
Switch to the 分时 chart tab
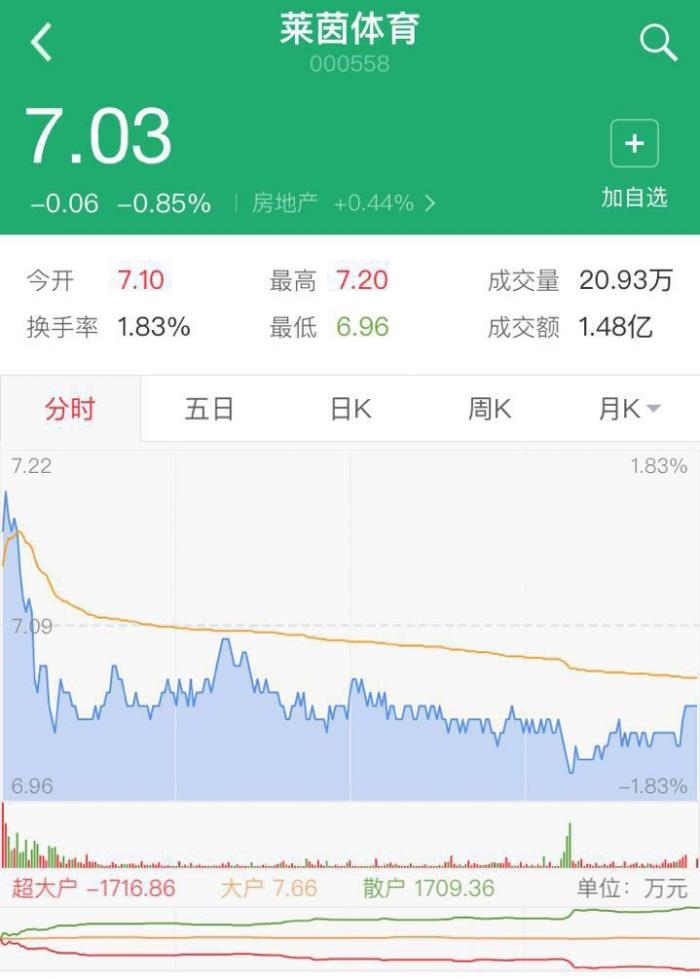pos(70,409)
